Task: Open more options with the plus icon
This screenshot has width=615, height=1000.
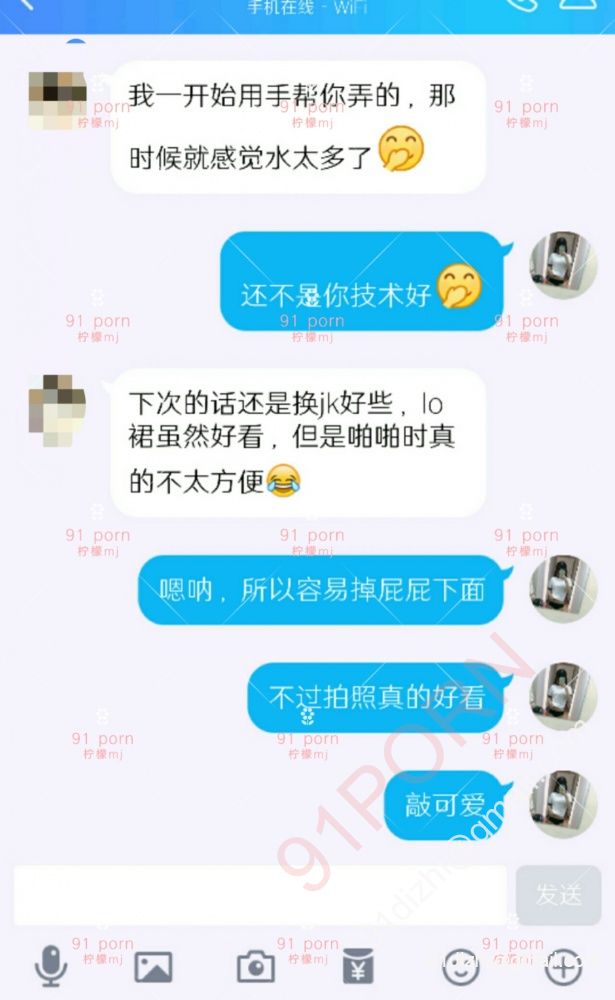Action: click(564, 966)
